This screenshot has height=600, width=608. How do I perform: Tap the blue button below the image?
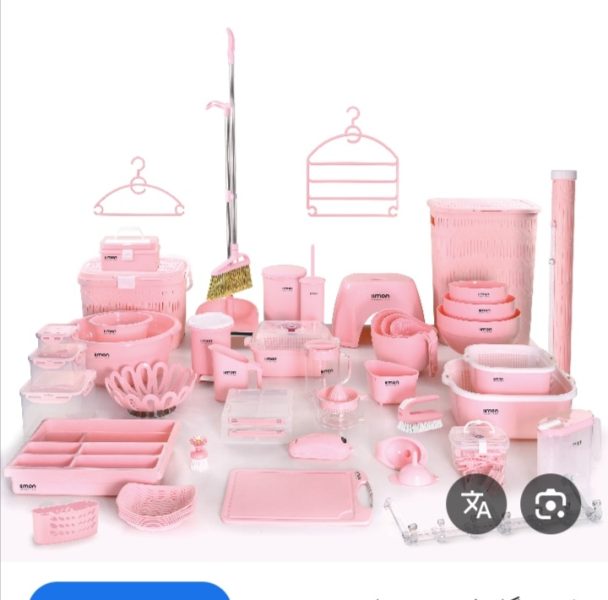click(130, 591)
